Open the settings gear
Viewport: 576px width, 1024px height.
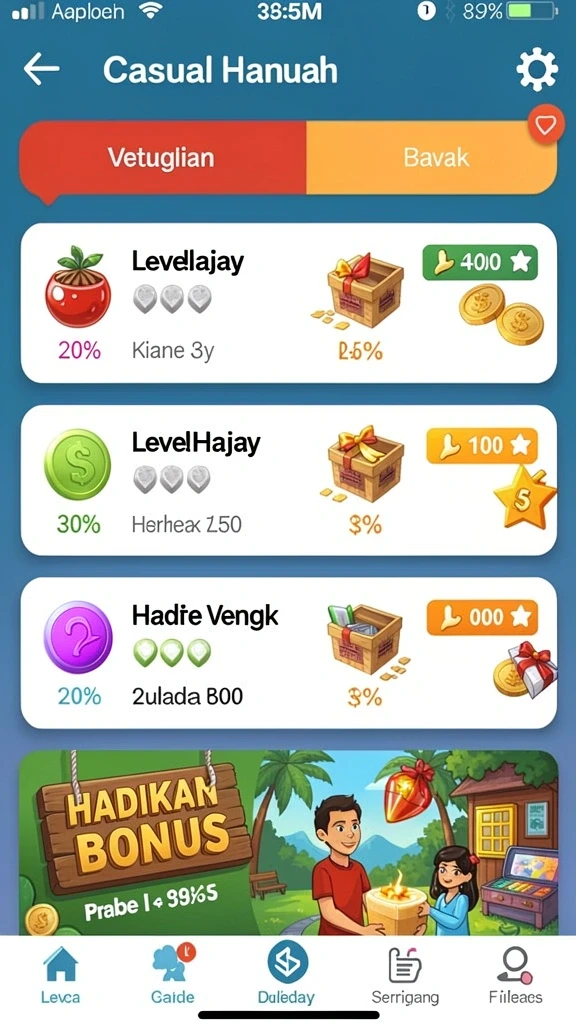[537, 69]
